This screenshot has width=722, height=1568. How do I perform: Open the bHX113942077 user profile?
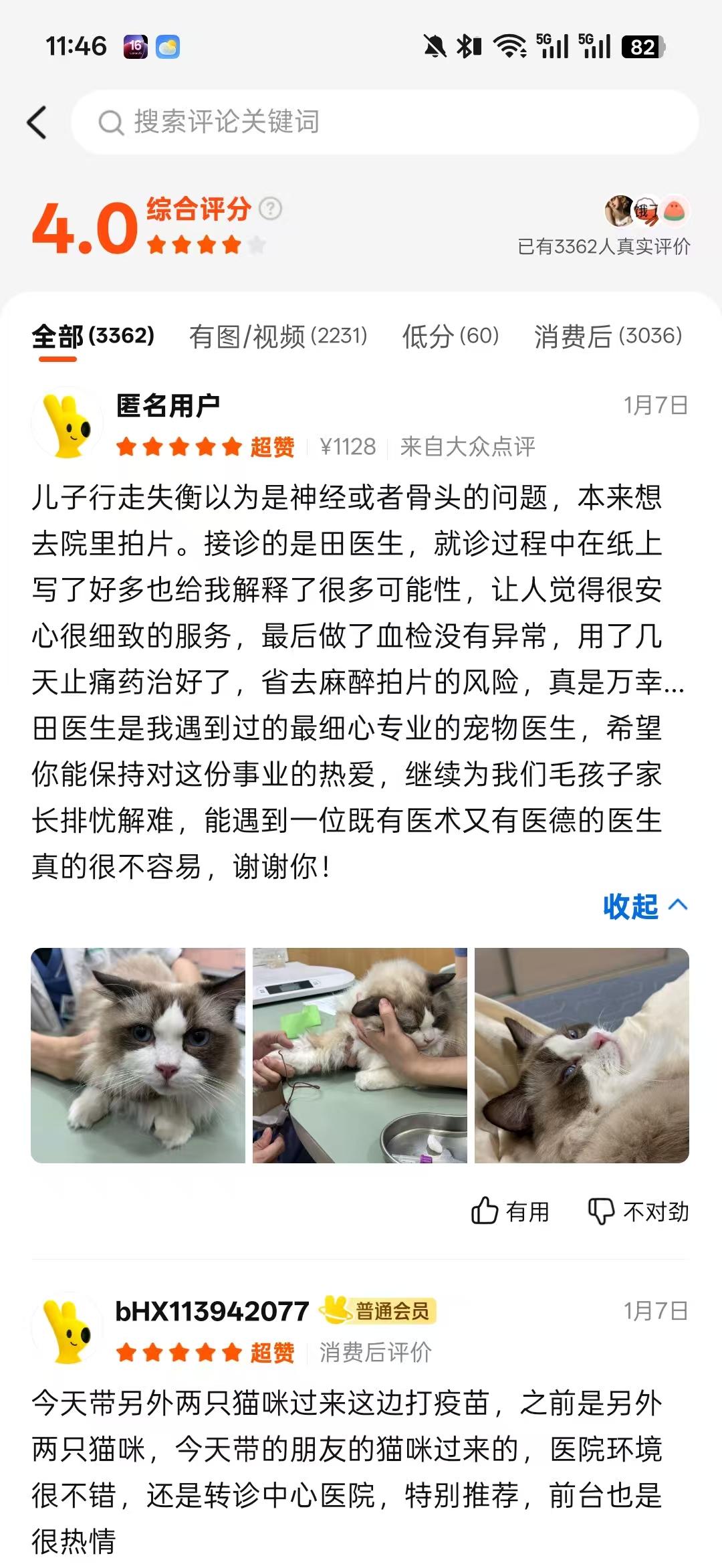click(x=211, y=1311)
